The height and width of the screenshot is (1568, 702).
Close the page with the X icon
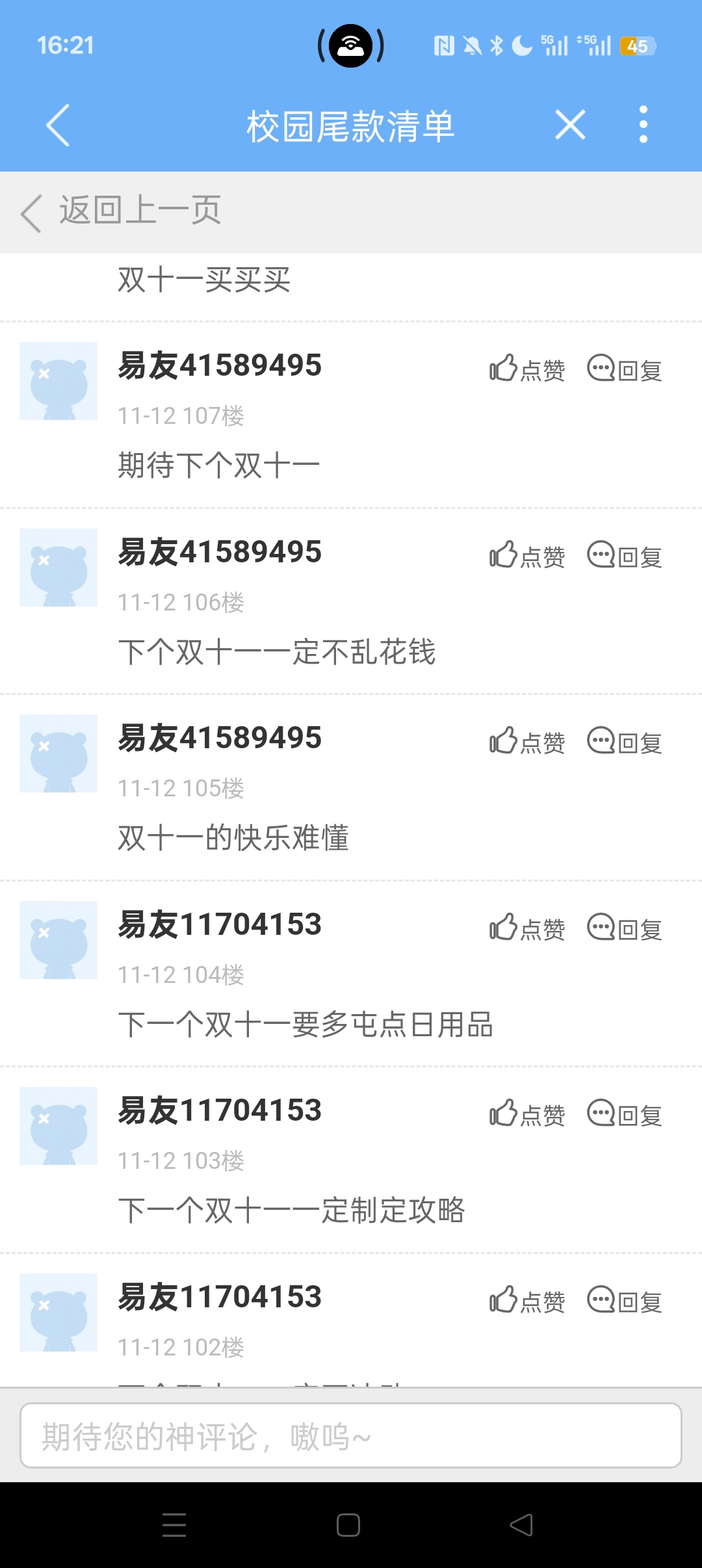(570, 125)
